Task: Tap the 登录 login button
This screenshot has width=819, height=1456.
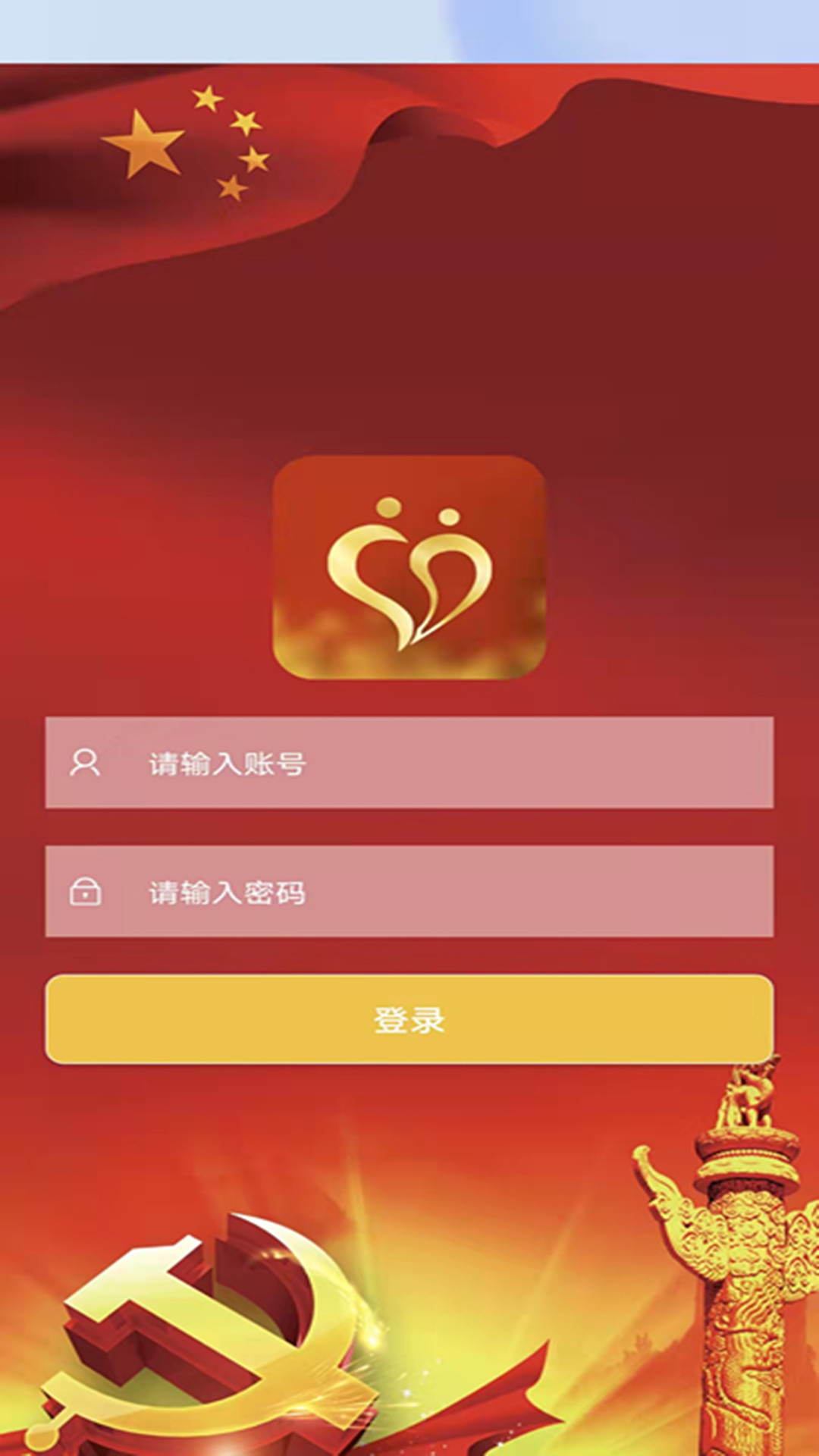Action: (409, 1019)
